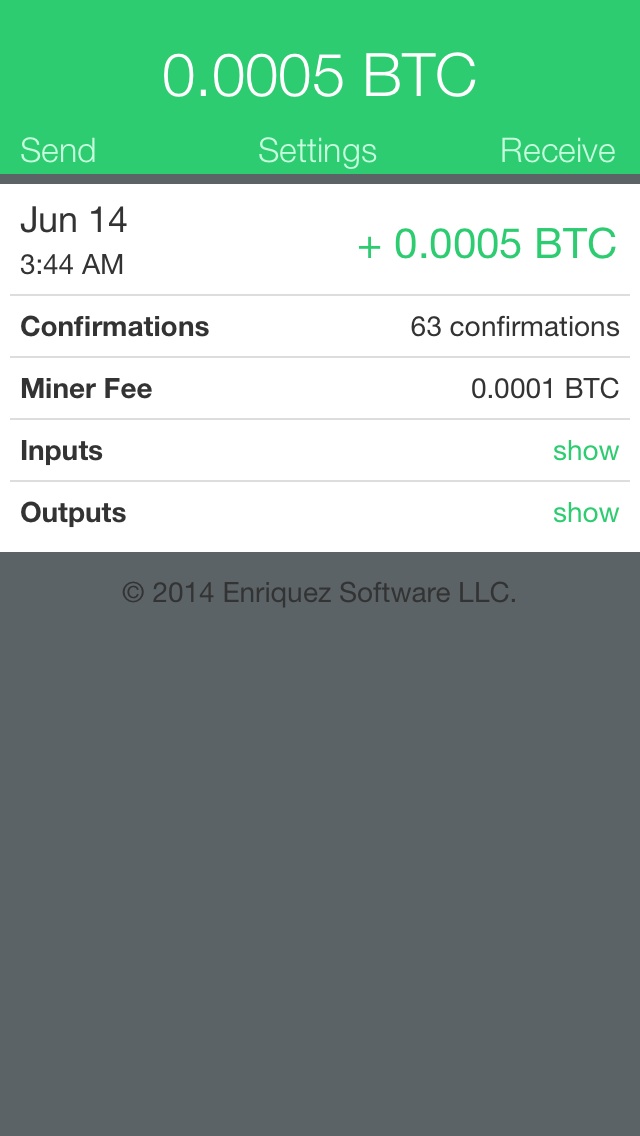
Task: Show the transaction Inputs
Action: click(585, 451)
